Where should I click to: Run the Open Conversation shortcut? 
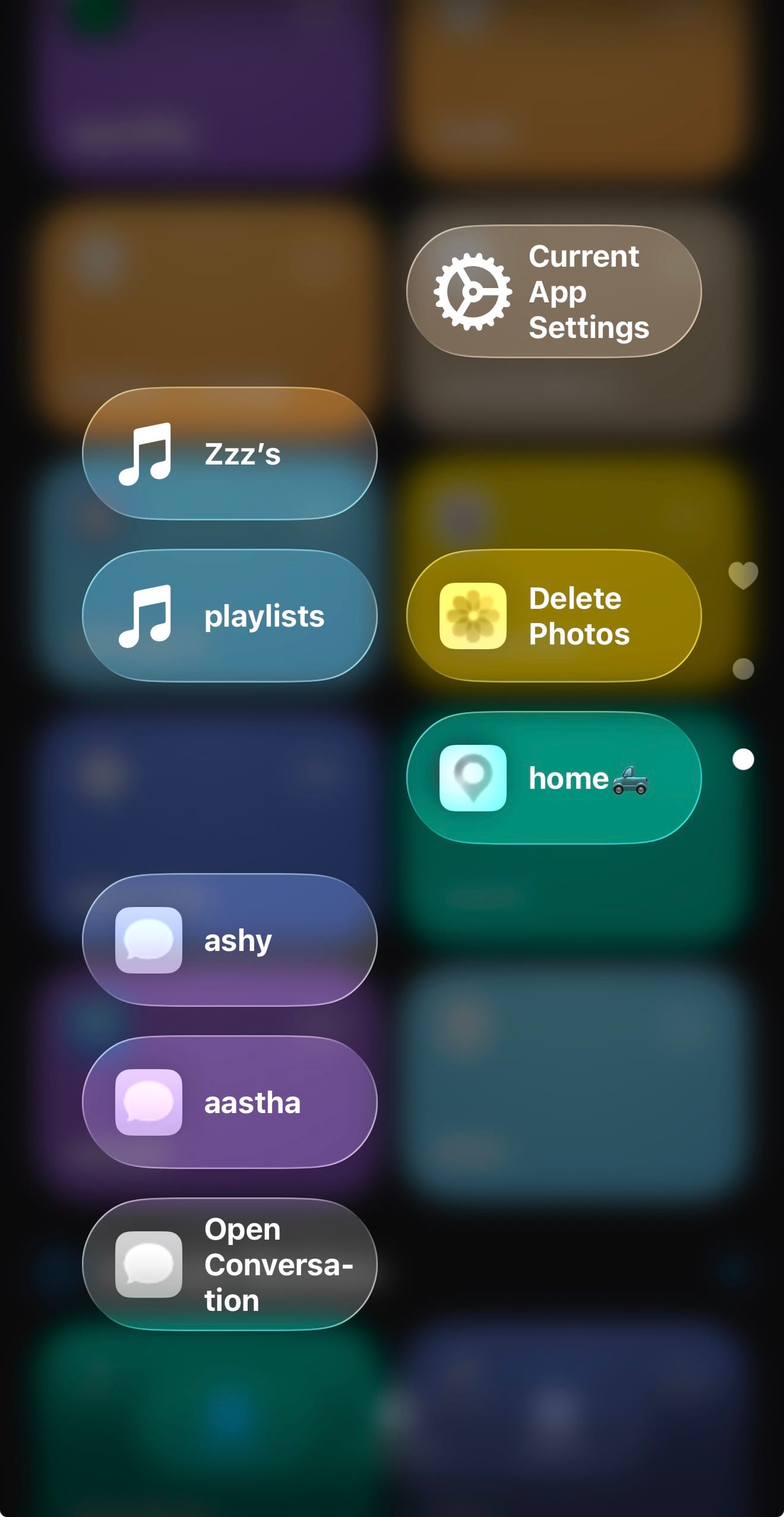229,1265
